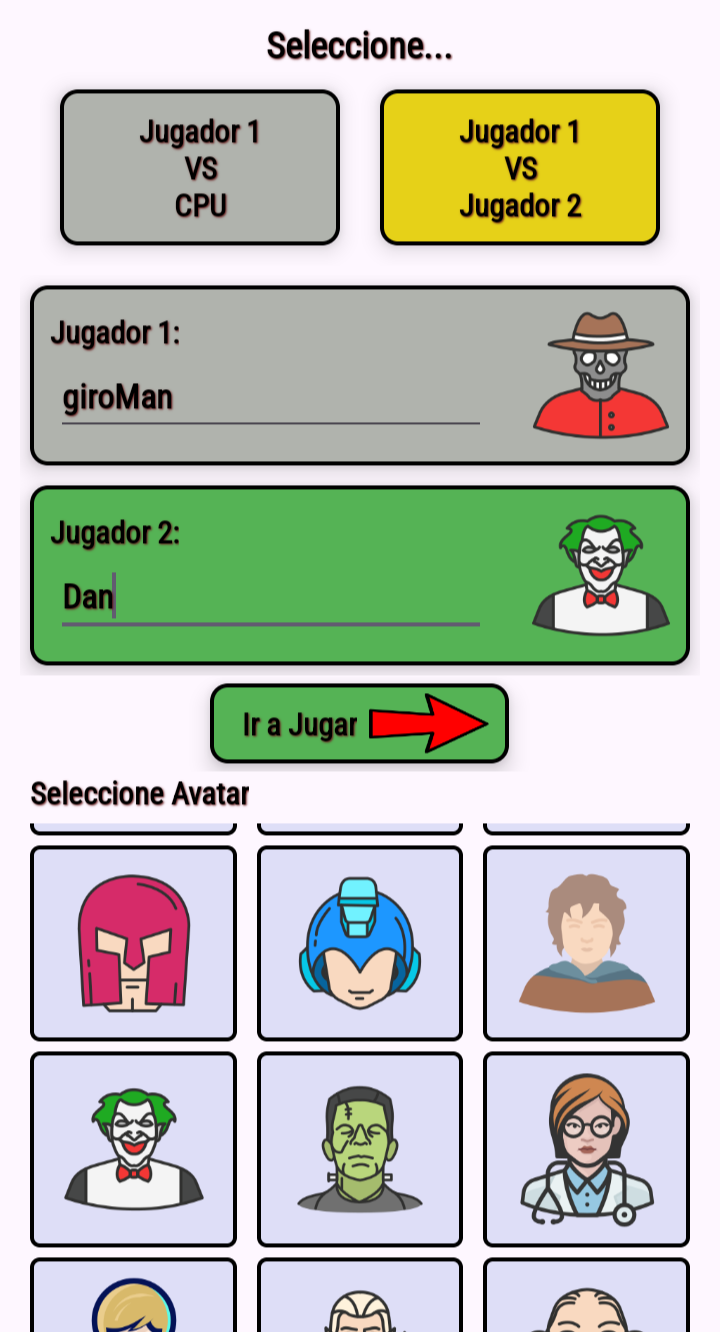Image resolution: width=720 pixels, height=1332 pixels.
Task: Tap the Ir a Jugar button
Action: pyautogui.click(x=359, y=724)
